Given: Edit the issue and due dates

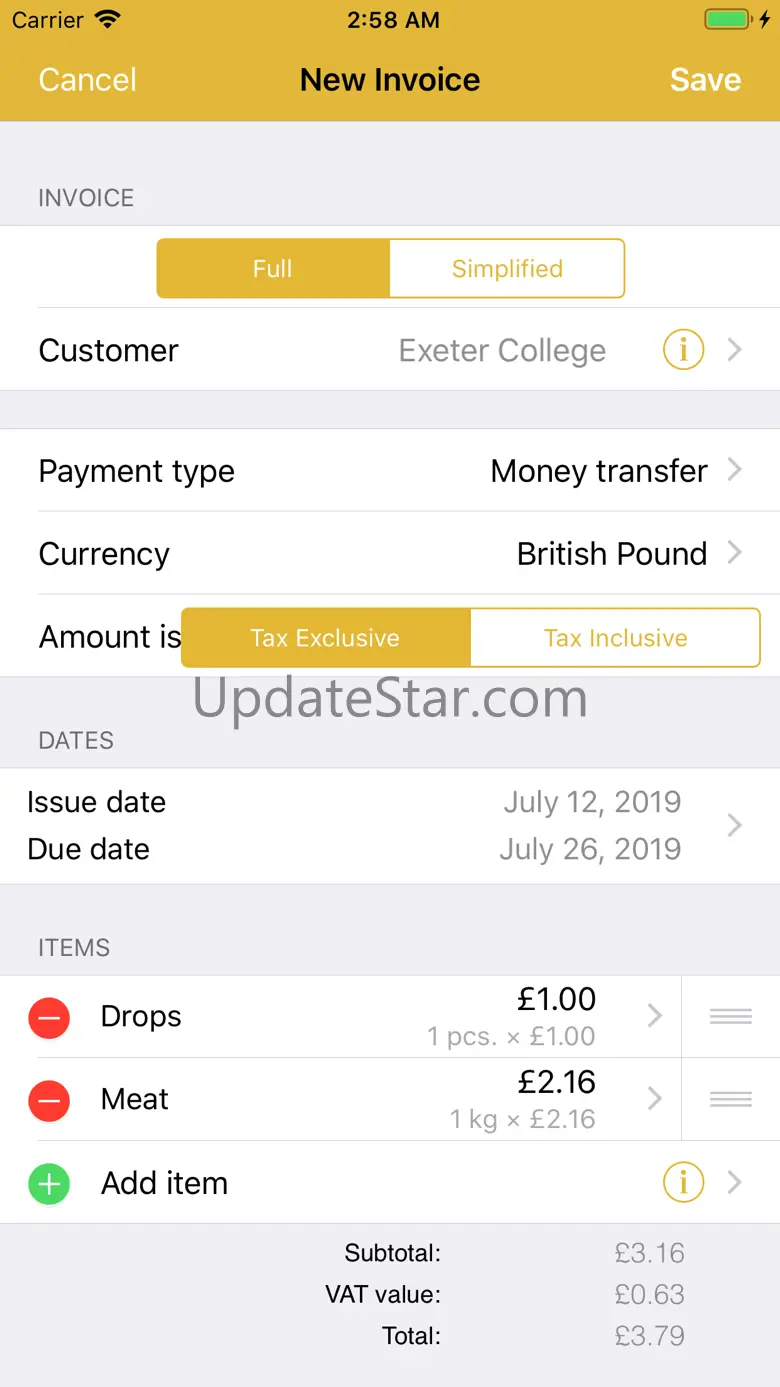Looking at the screenshot, I should click(390, 826).
